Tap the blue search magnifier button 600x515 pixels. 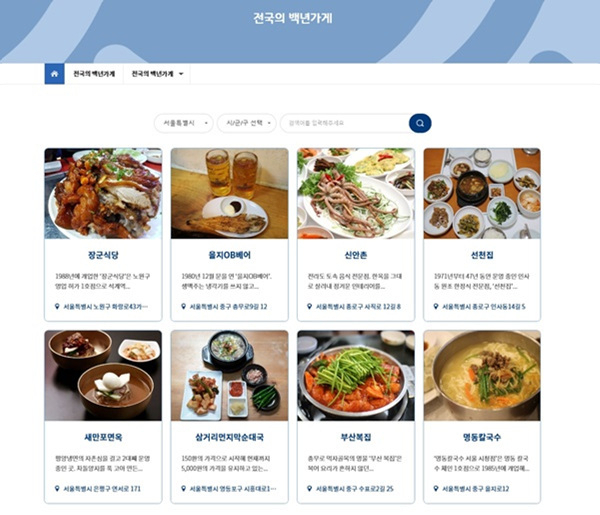420,123
